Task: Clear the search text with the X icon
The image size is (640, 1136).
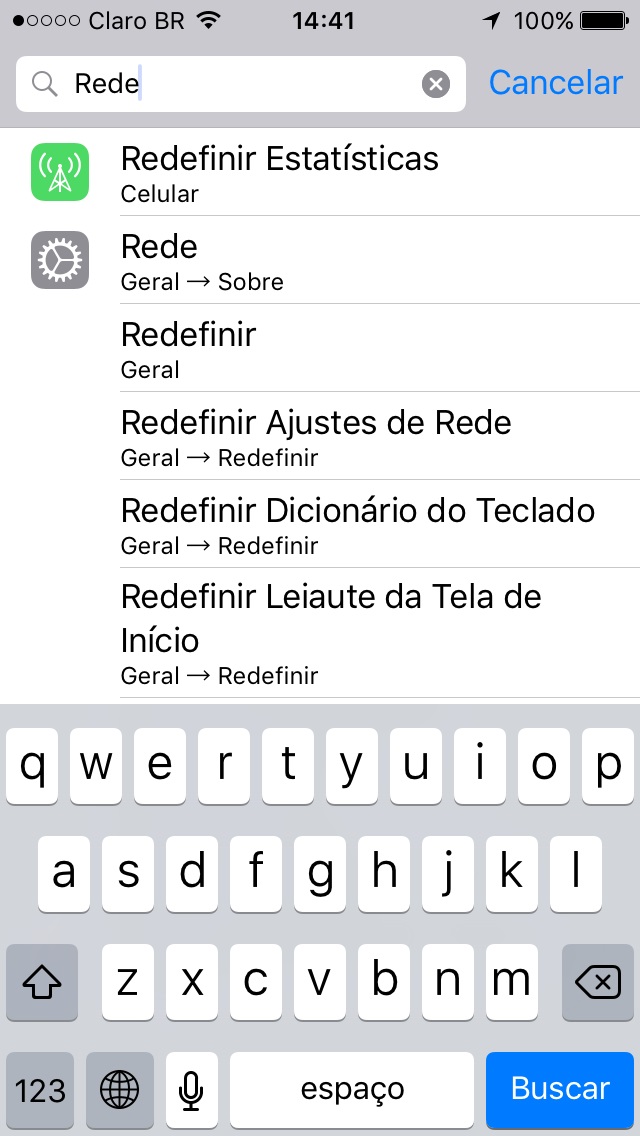Action: 436,84
